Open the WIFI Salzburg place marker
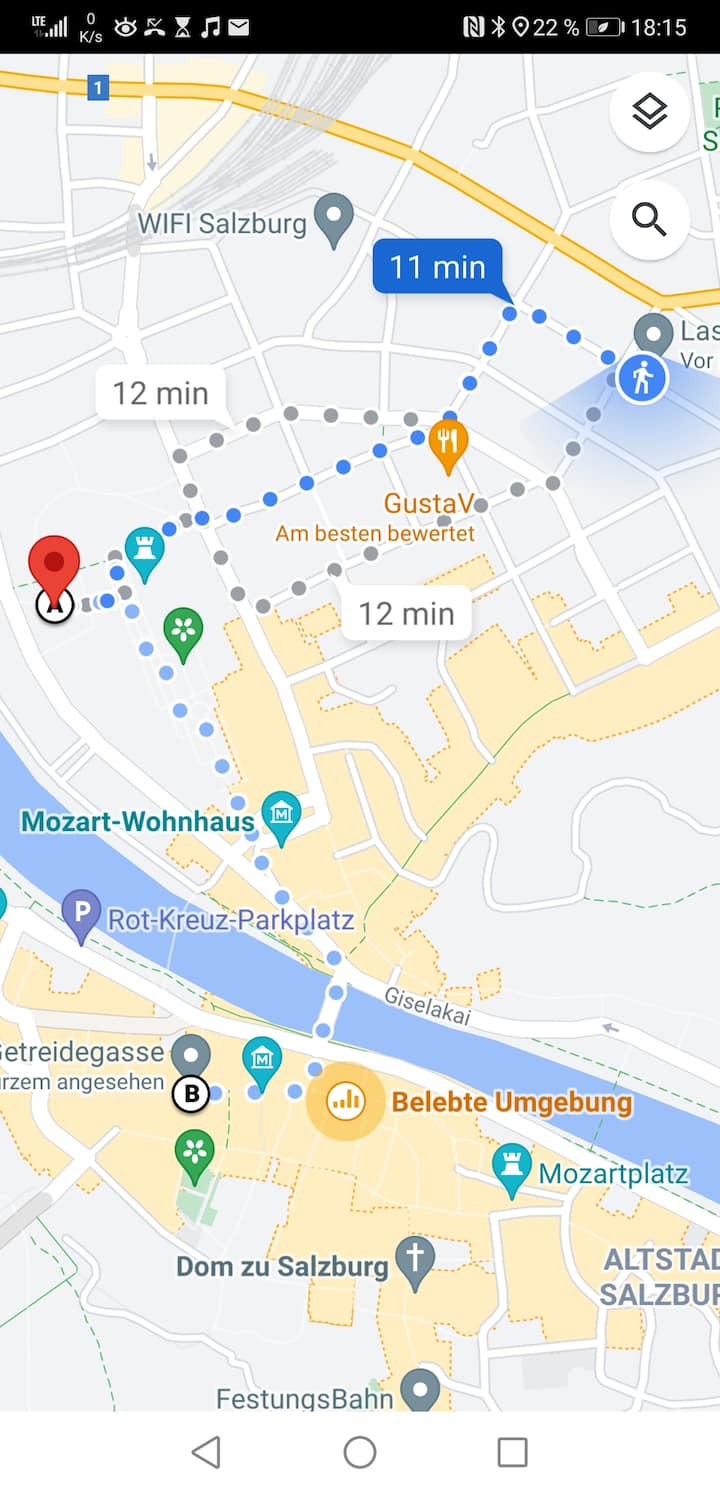The height and width of the screenshot is (1493, 720). click(333, 217)
